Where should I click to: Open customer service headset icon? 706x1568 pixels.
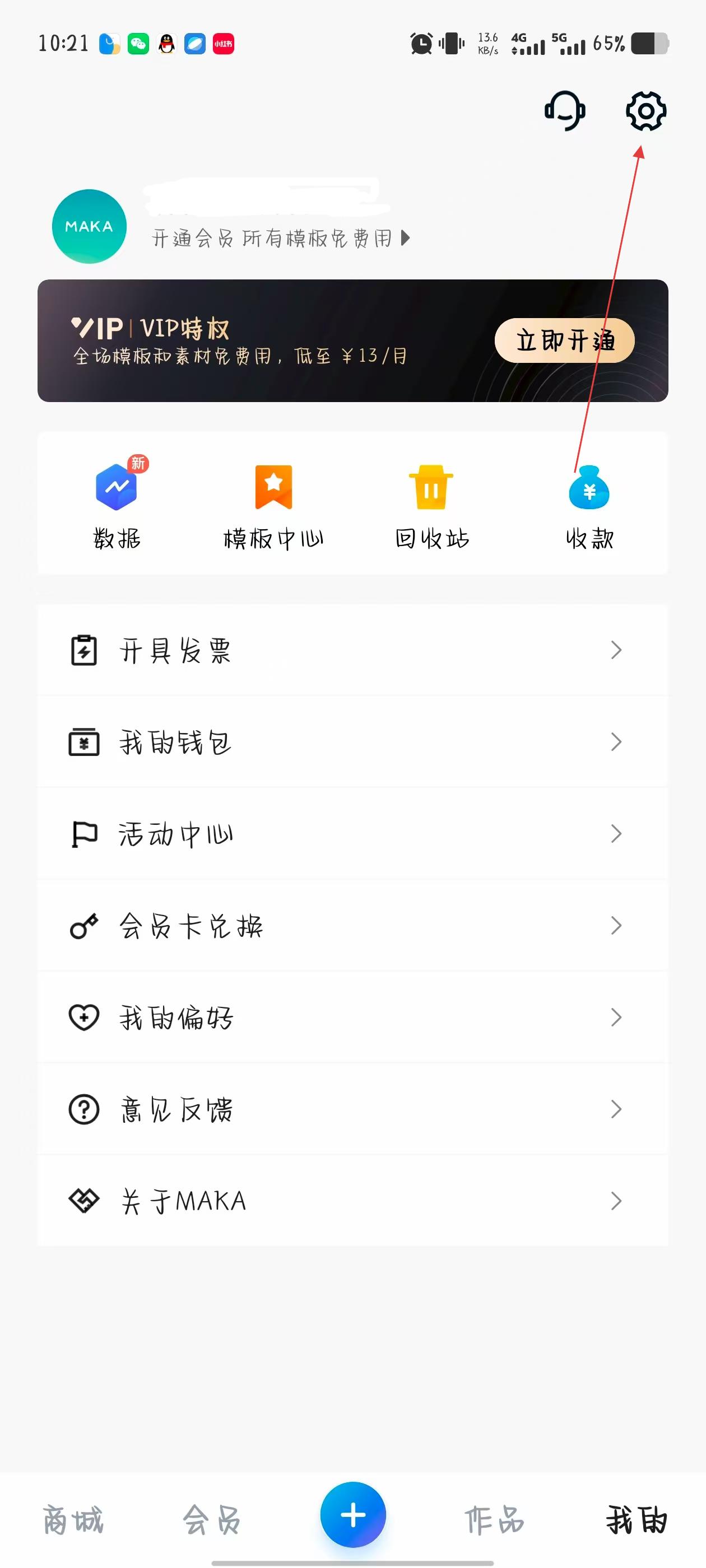(565, 111)
